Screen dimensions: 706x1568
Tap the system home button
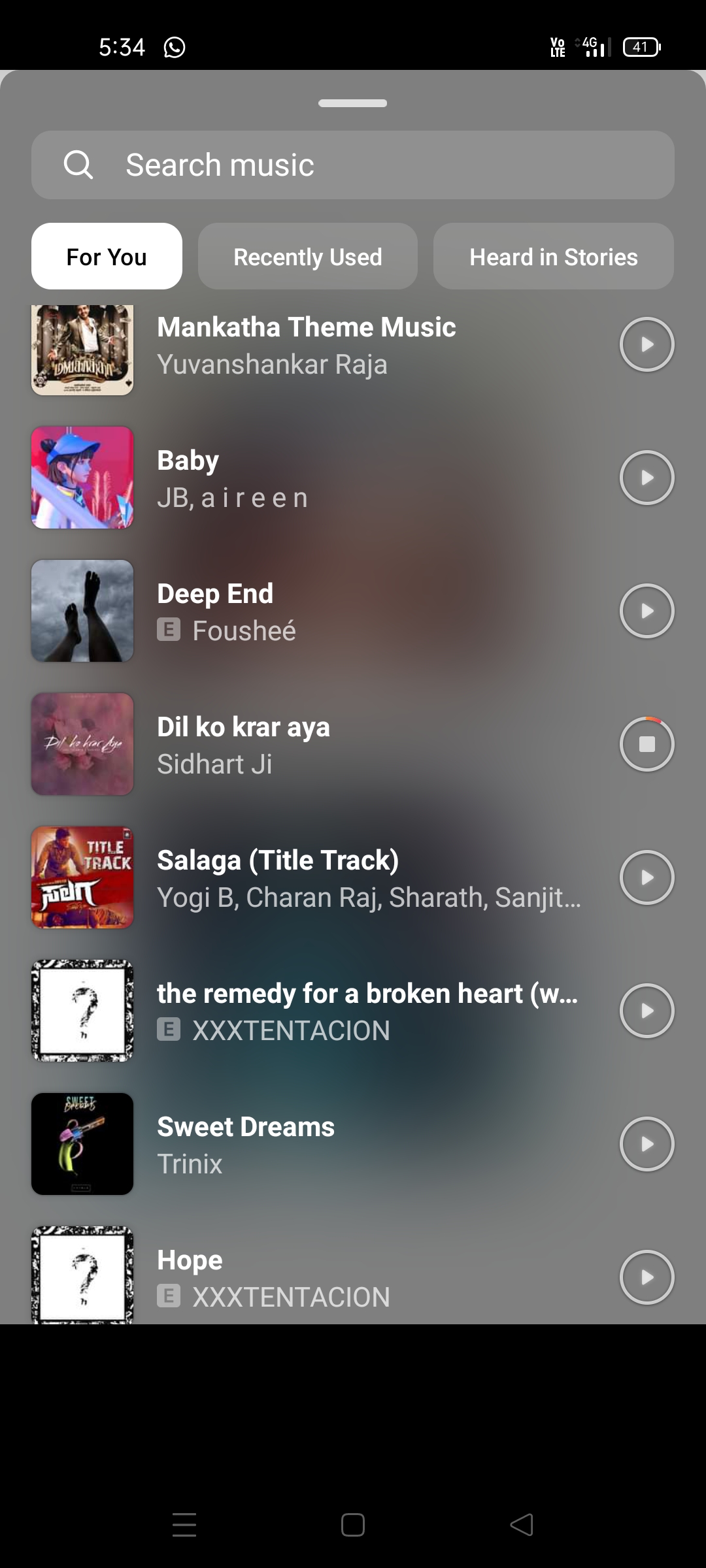coord(353,1525)
